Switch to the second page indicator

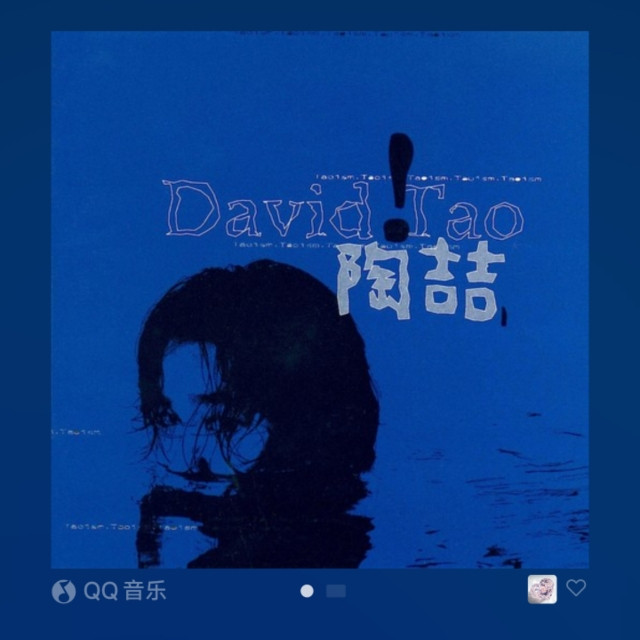coord(336,591)
